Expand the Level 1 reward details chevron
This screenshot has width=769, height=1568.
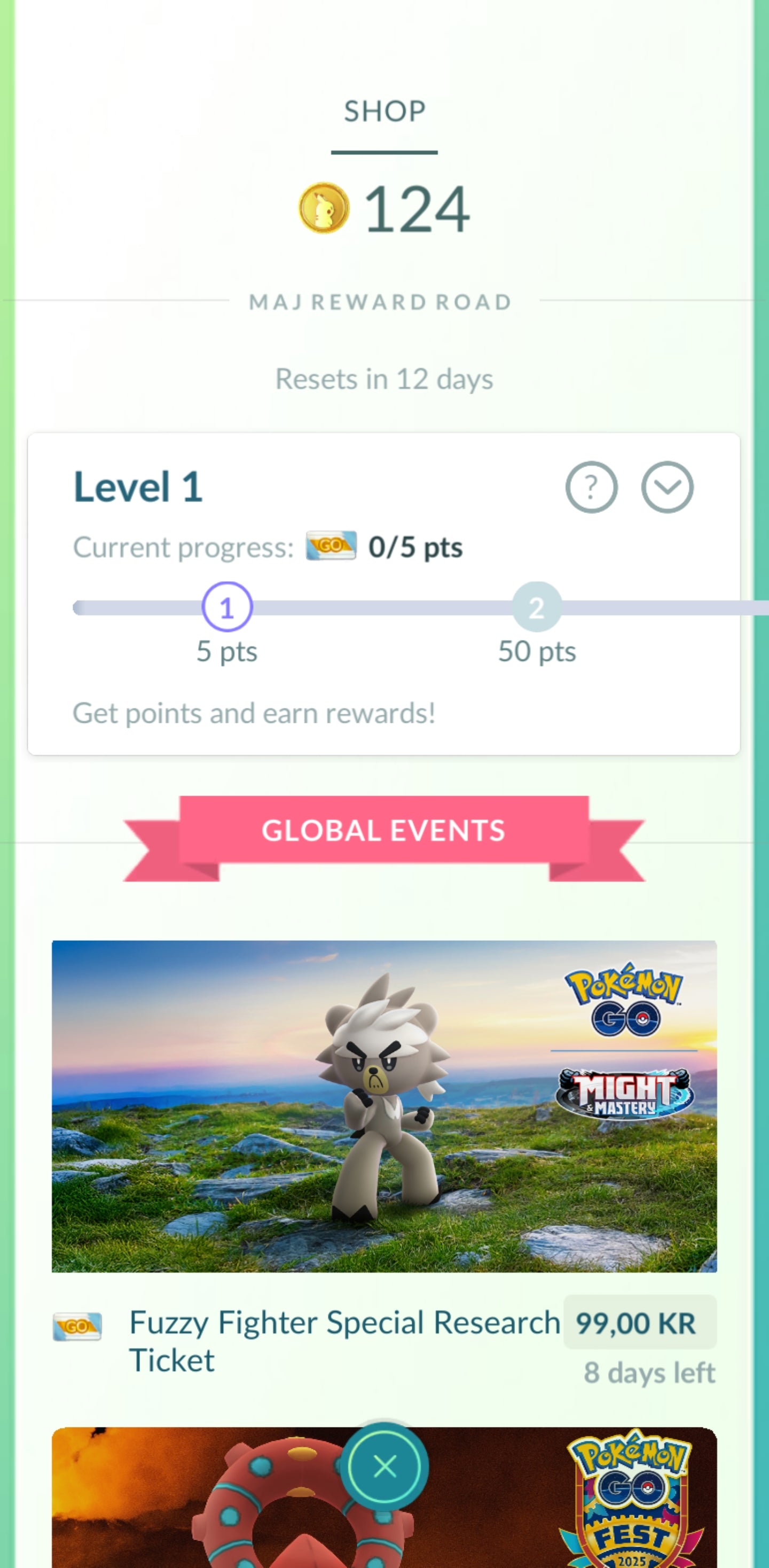667,487
